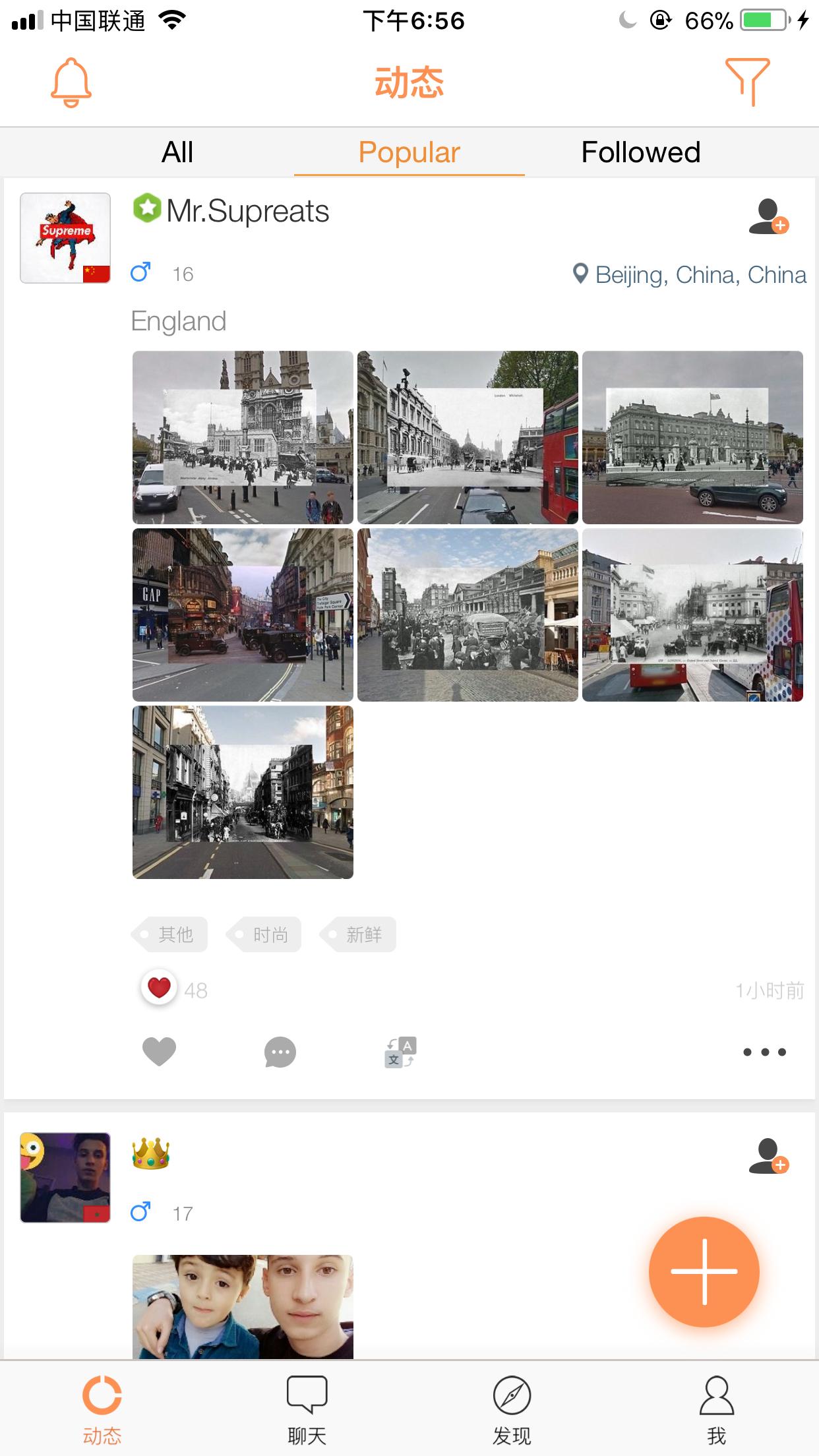This screenshot has height=1456, width=819.
Task: Follow the crown-named user
Action: [768, 1156]
